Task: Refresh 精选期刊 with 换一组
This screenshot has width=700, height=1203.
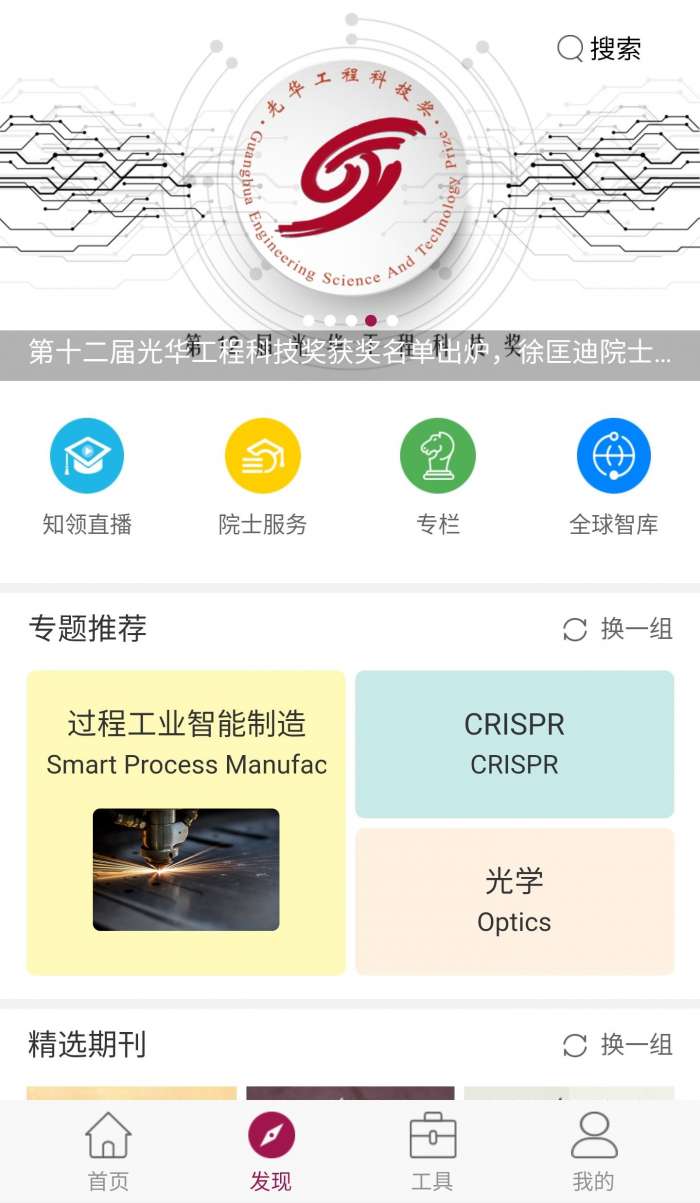Action: point(617,1045)
